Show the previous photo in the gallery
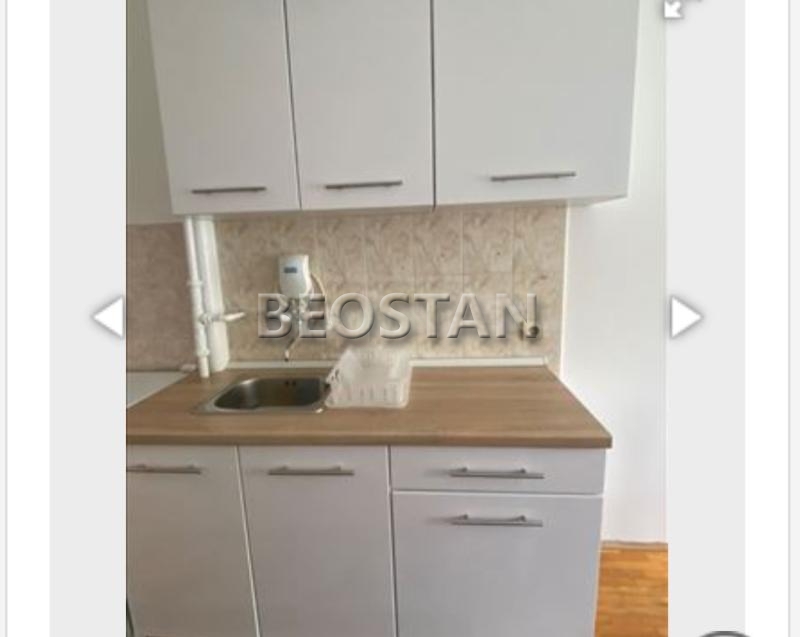The height and width of the screenshot is (637, 800). (108, 317)
